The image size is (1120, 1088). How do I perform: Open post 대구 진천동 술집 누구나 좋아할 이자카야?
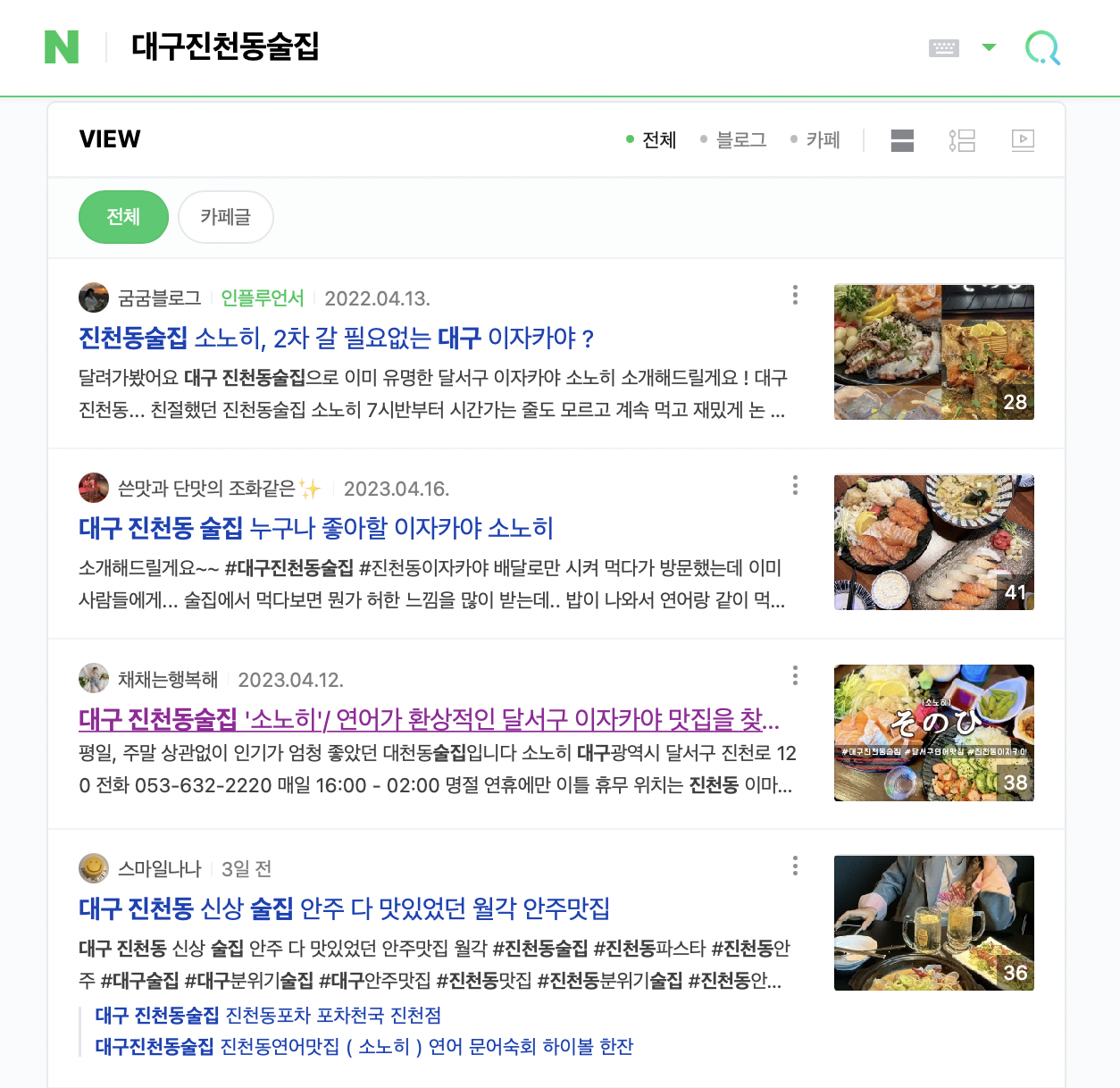click(316, 529)
